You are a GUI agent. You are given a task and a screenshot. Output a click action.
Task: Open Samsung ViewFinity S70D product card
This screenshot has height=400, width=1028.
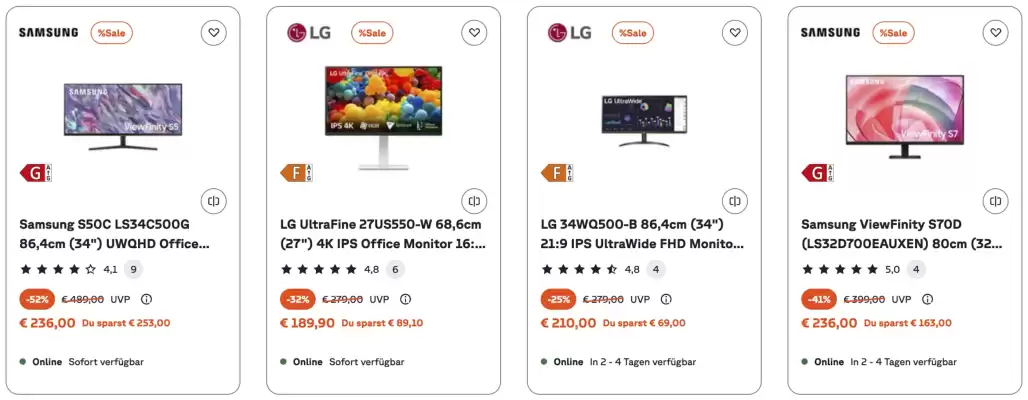coord(902,234)
